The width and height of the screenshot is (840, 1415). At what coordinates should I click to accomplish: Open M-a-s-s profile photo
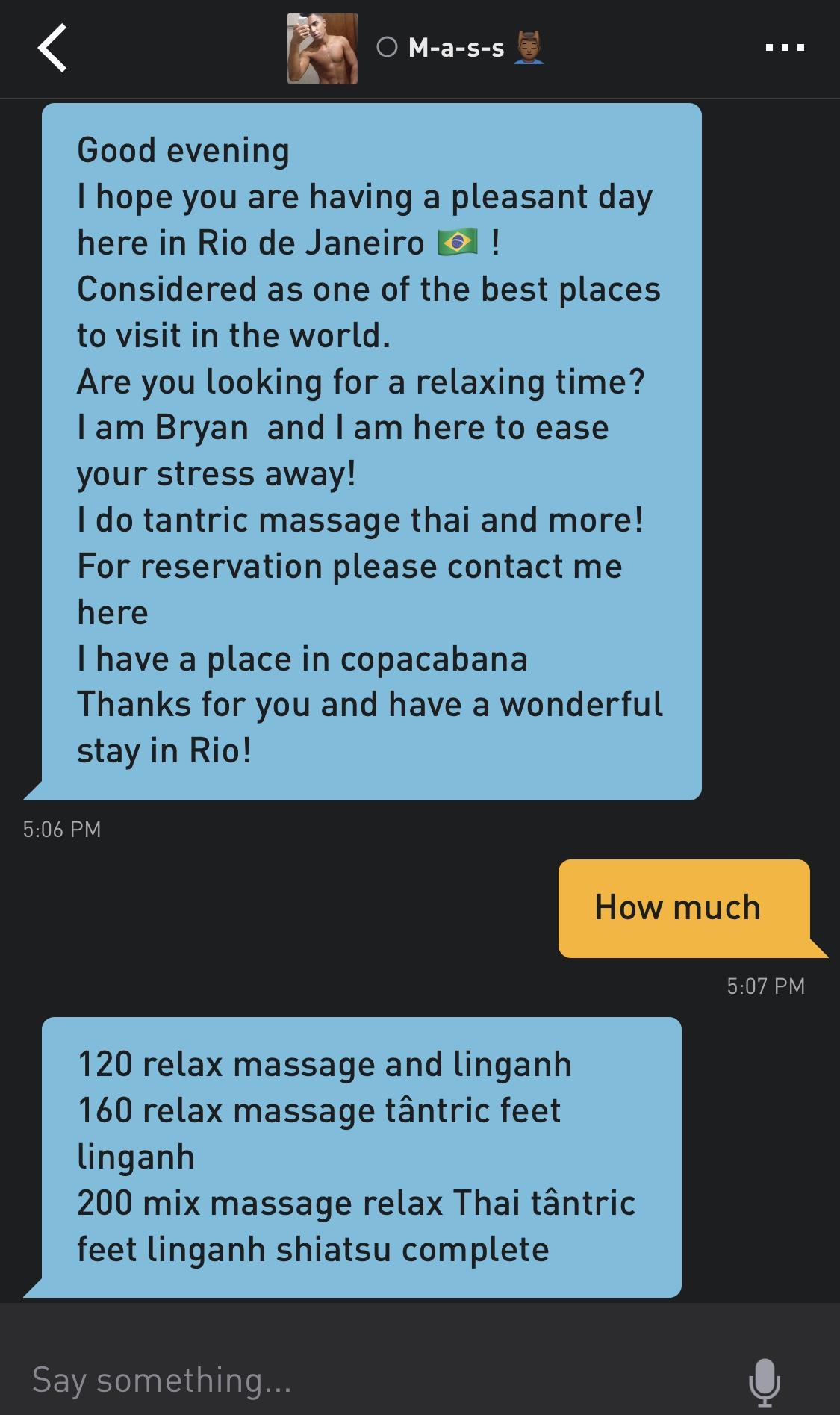[323, 48]
